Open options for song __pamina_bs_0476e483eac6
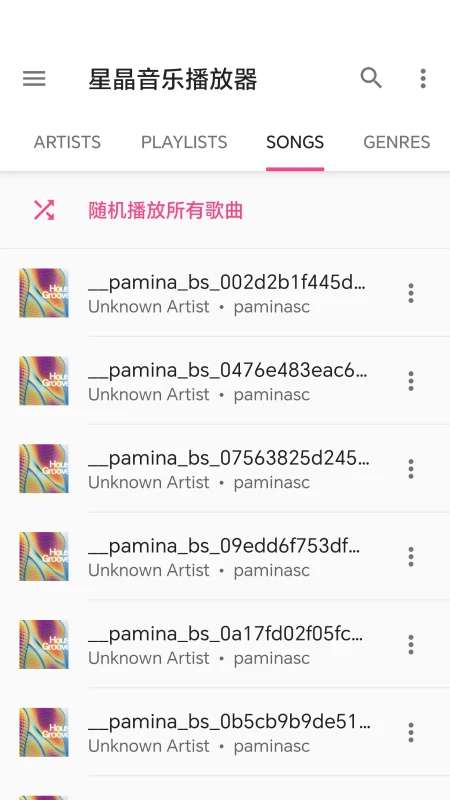The width and height of the screenshot is (450, 800). [411, 381]
